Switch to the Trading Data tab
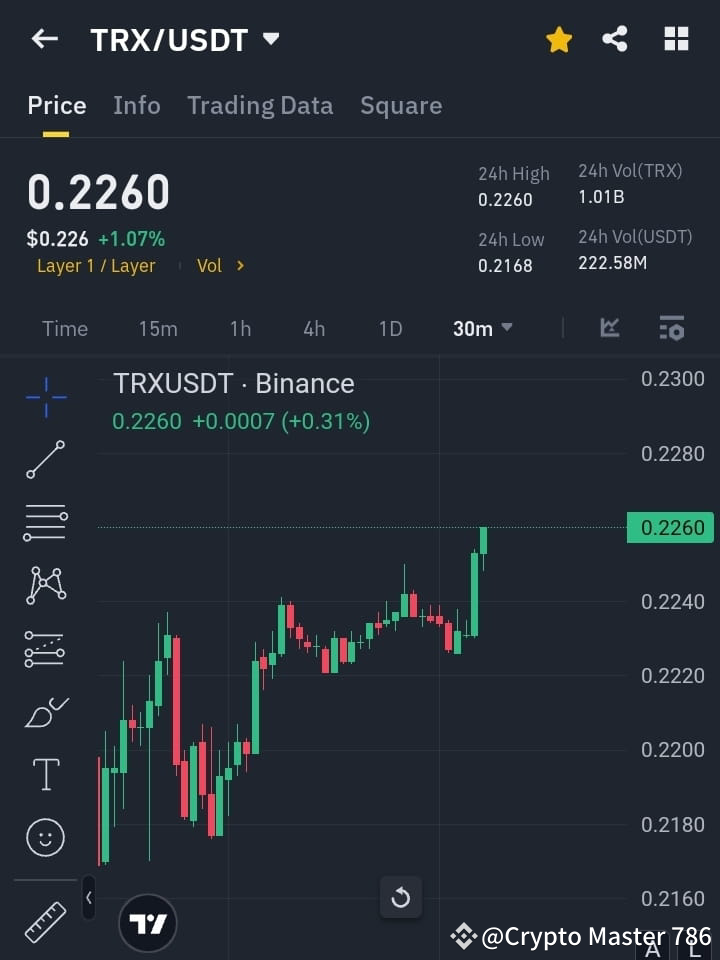This screenshot has height=960, width=720. coord(260,105)
